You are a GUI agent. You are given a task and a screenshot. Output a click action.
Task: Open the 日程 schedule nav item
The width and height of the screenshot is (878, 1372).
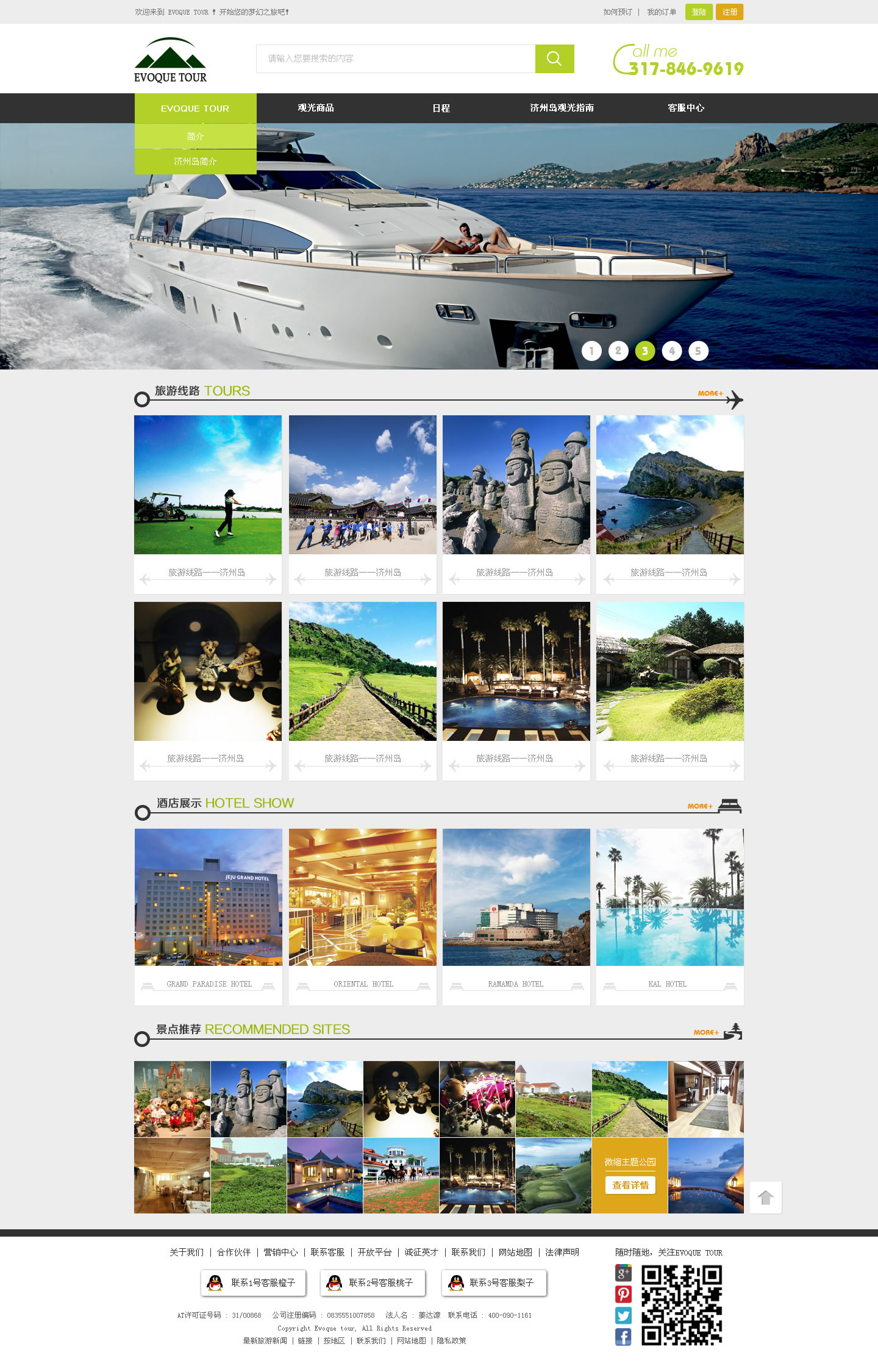(441, 108)
